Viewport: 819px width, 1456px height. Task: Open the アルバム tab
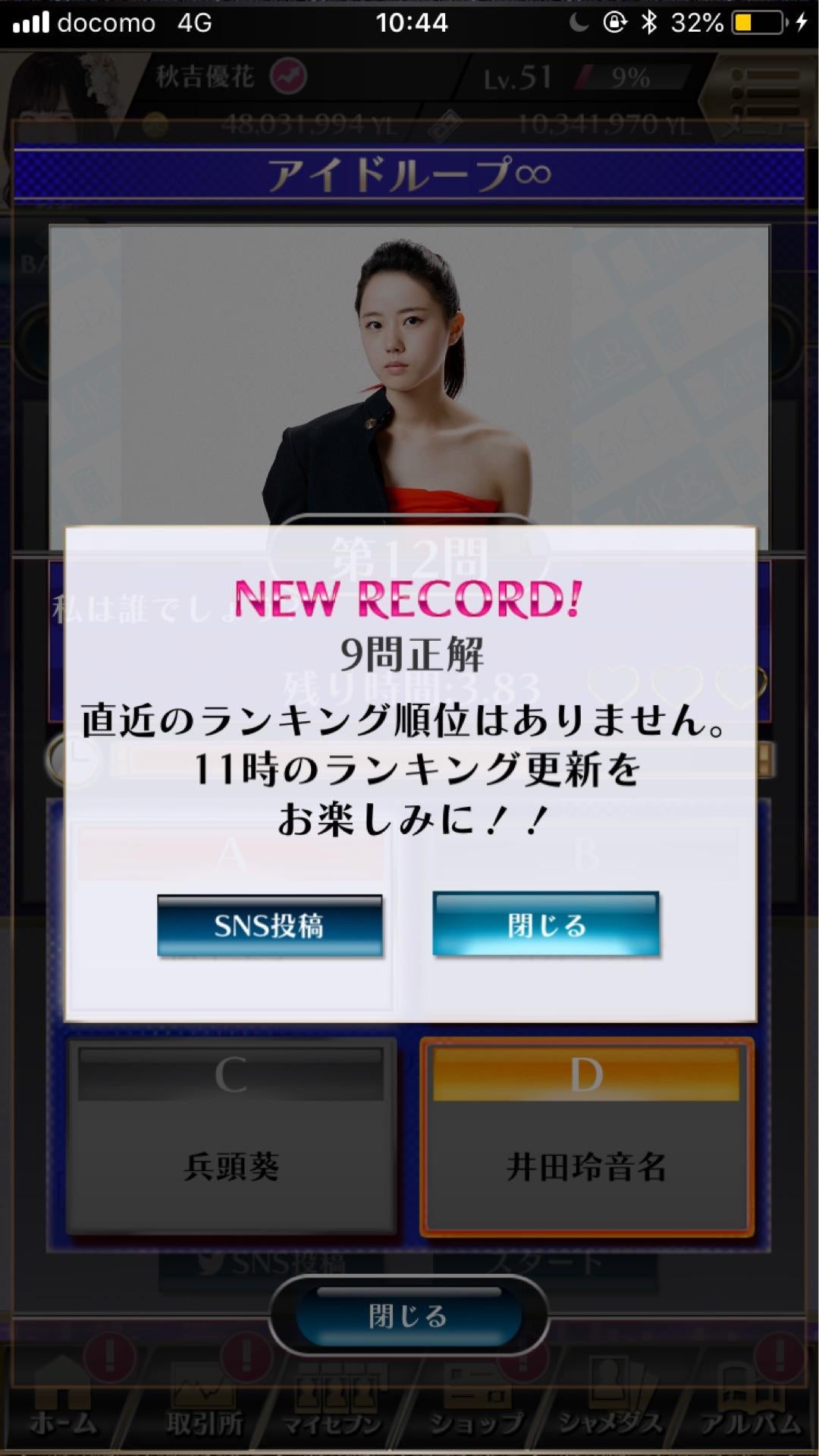click(751, 1401)
